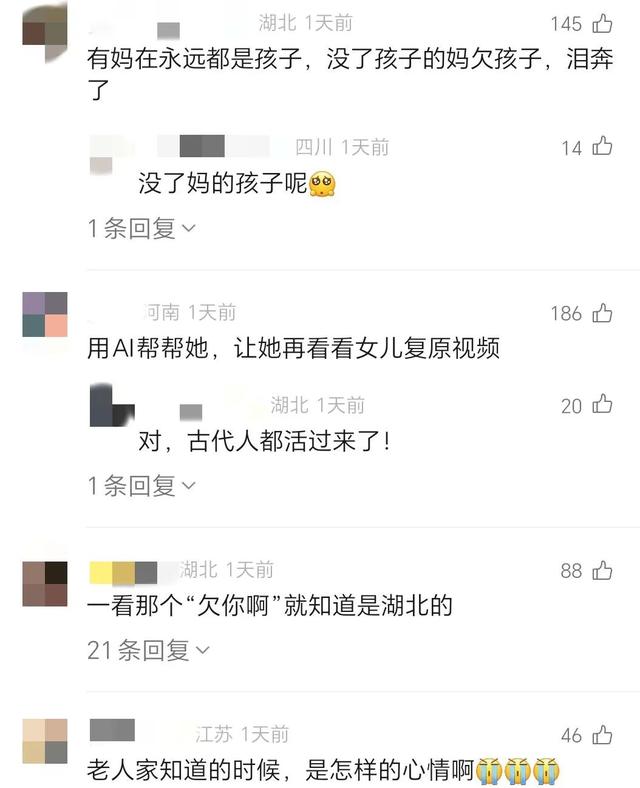Expand the 1 reply under "没了妈的孩子呢"
Viewport: 640px width, 788px height.
[142, 229]
